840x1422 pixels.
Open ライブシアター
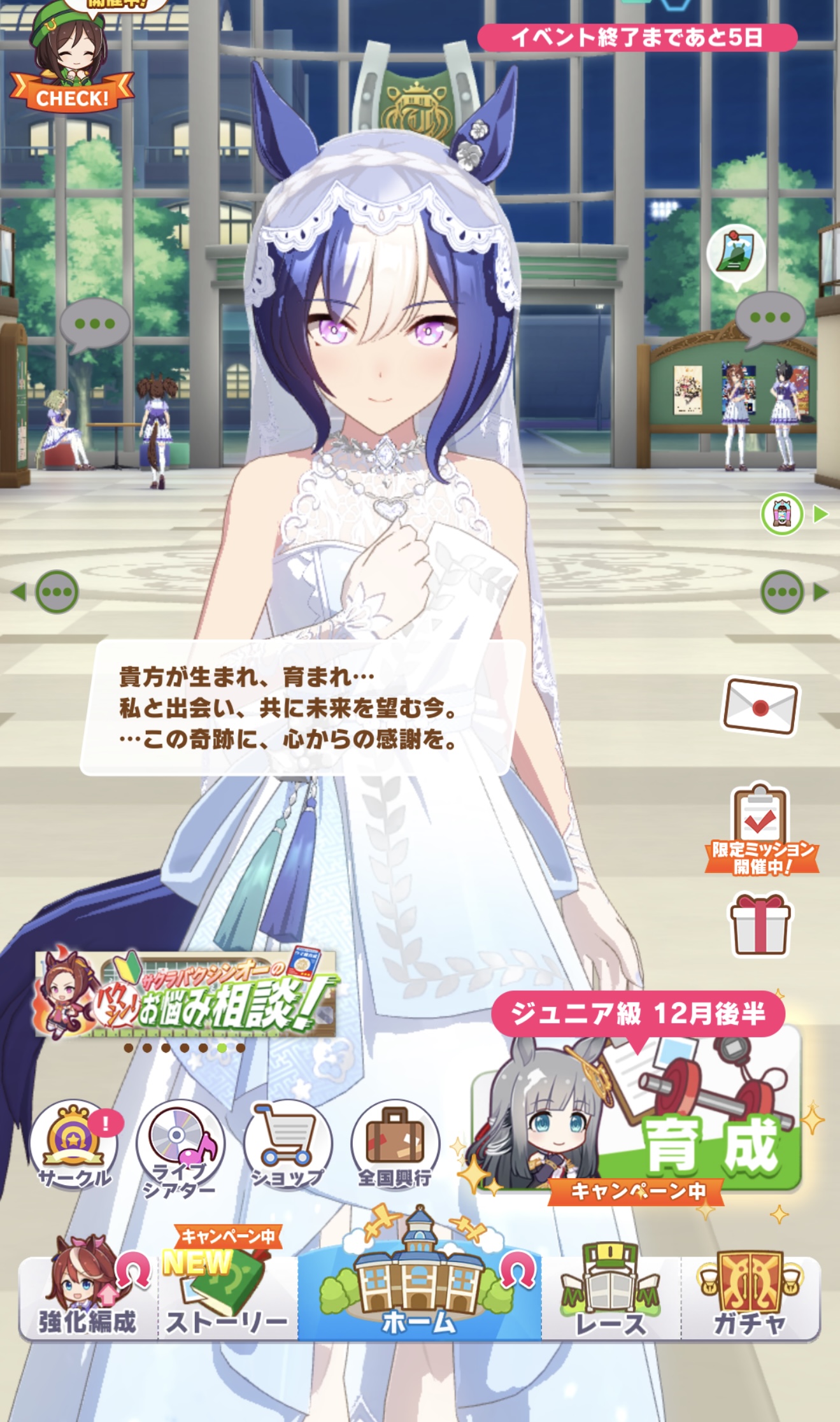point(180,1149)
